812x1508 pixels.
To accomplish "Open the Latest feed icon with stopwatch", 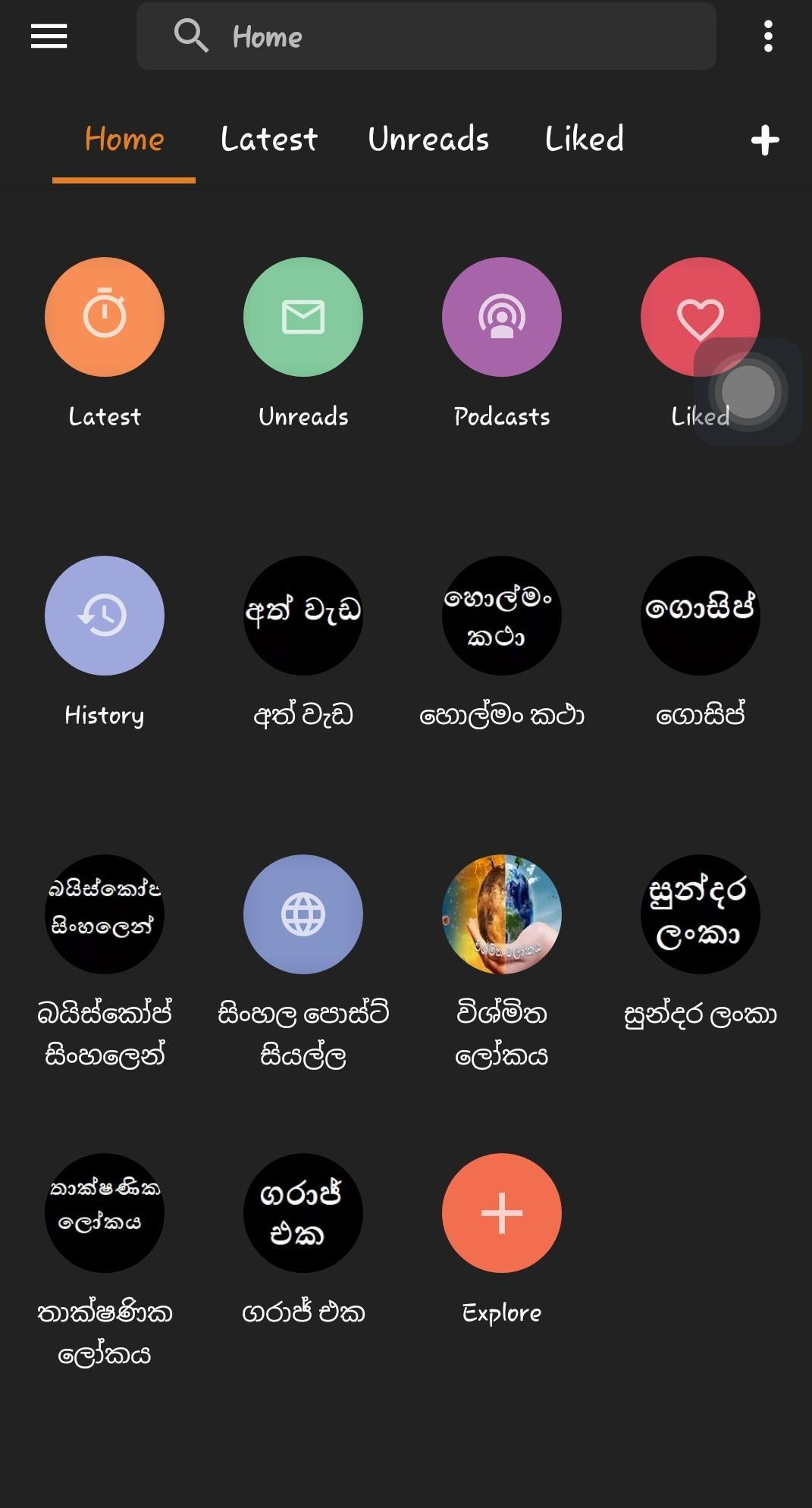I will click(104, 317).
